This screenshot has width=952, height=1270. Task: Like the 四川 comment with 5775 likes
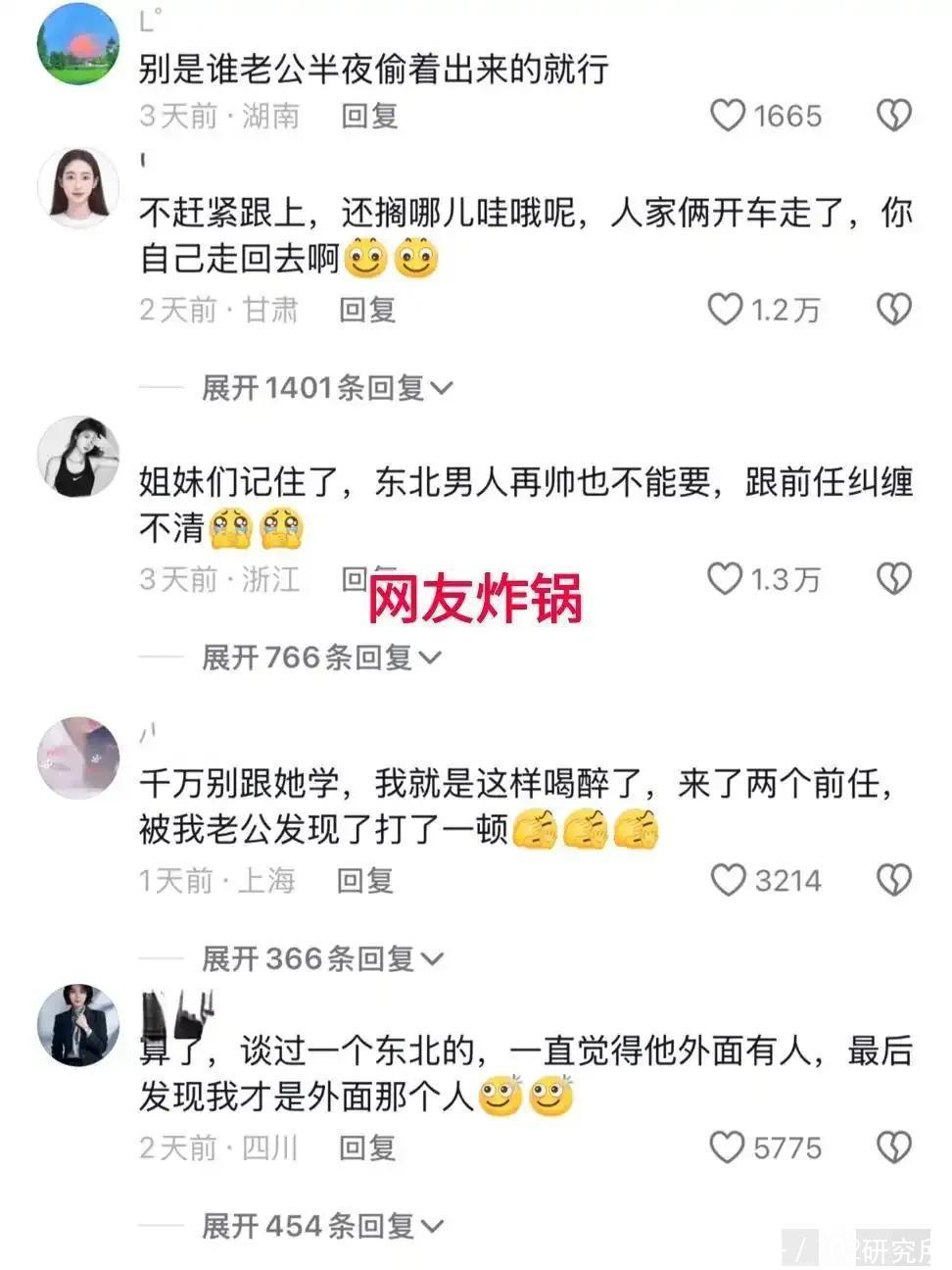727,1148
